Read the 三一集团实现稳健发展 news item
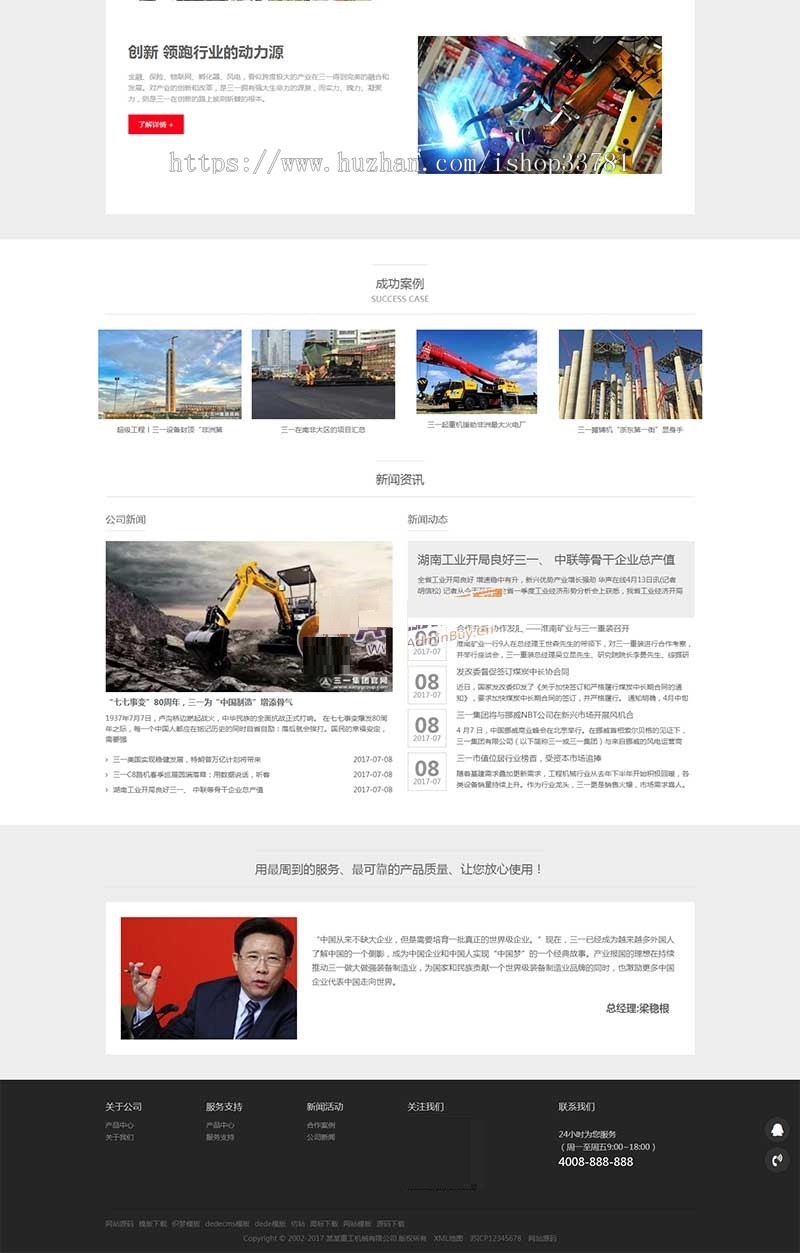 (187, 759)
